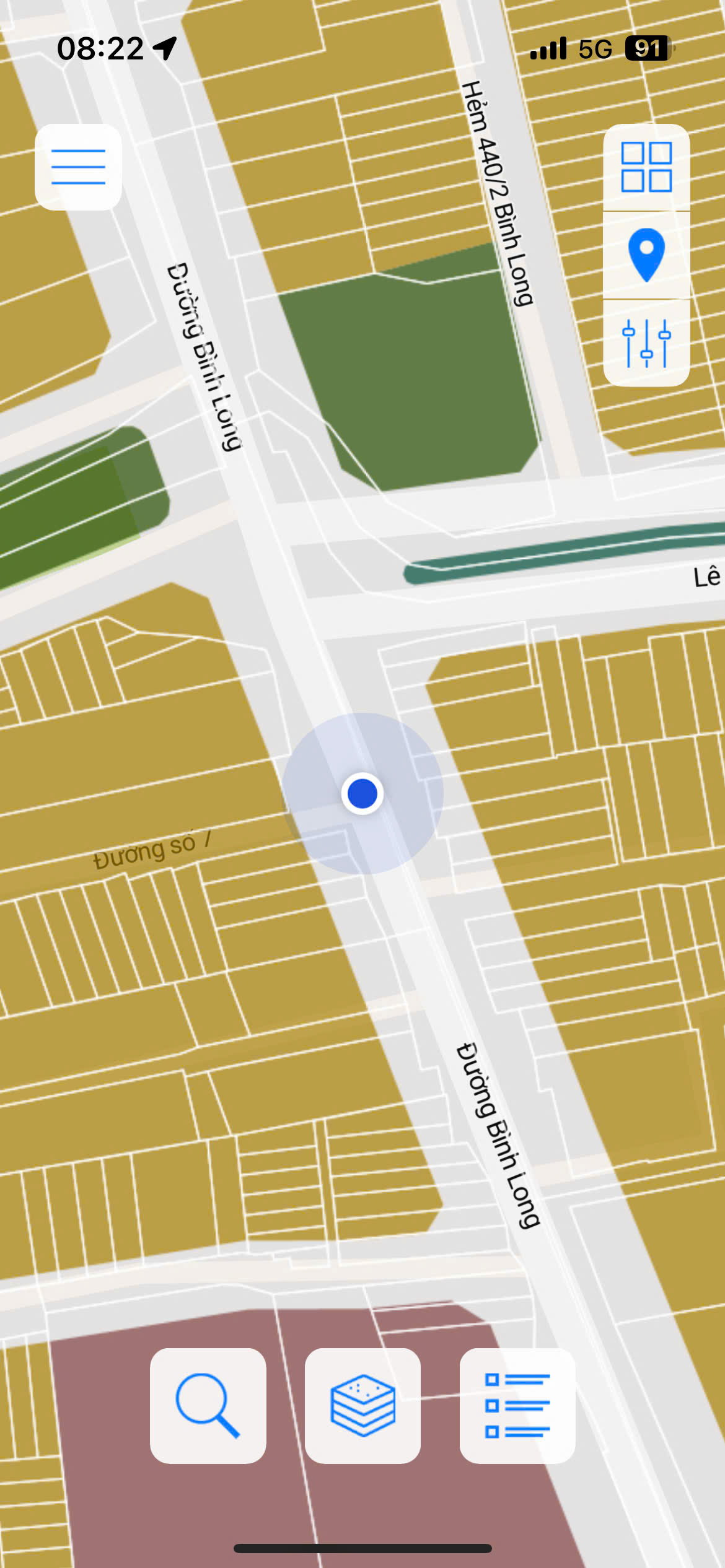The height and width of the screenshot is (1568, 725).
Task: Open the map layers button
Action: [x=362, y=1405]
